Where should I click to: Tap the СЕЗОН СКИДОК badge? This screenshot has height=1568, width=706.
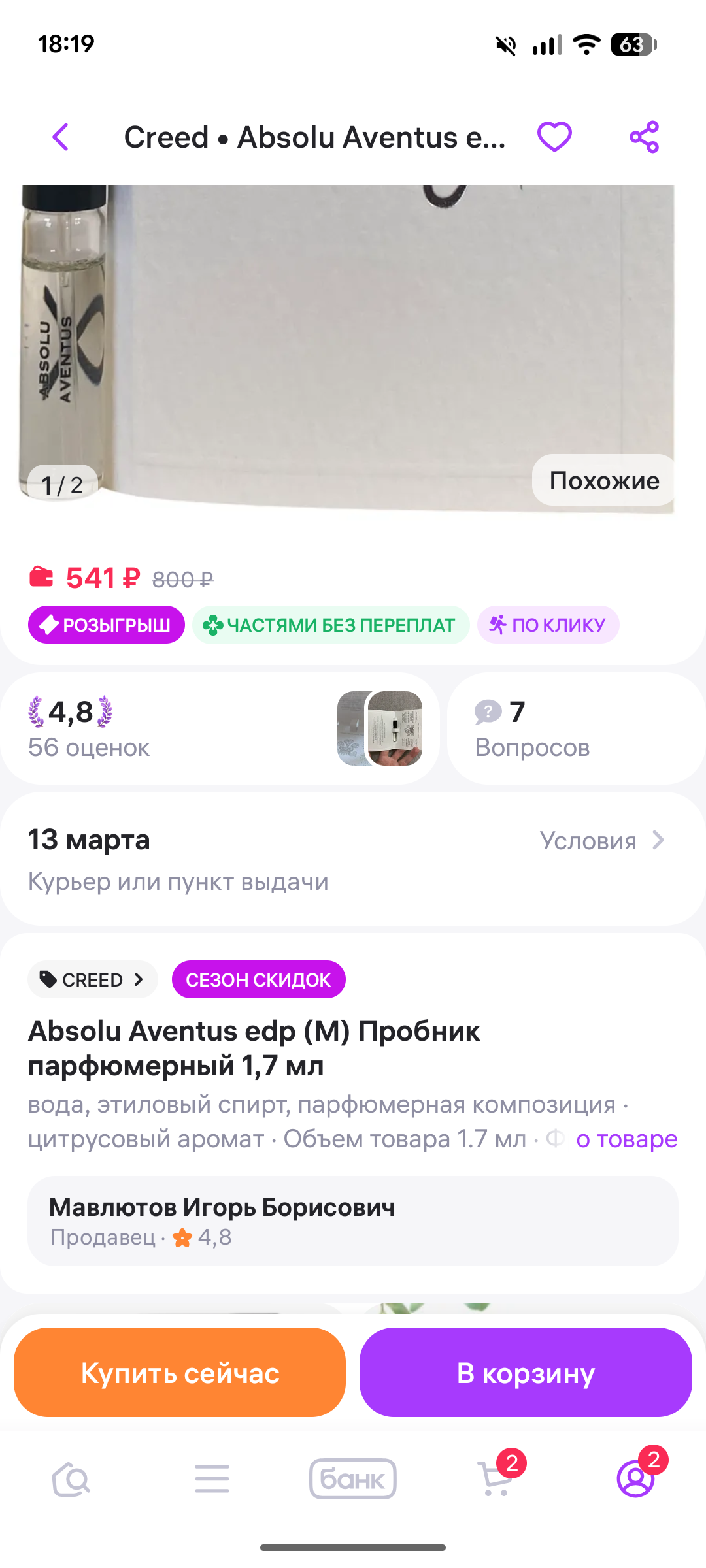[x=258, y=980]
